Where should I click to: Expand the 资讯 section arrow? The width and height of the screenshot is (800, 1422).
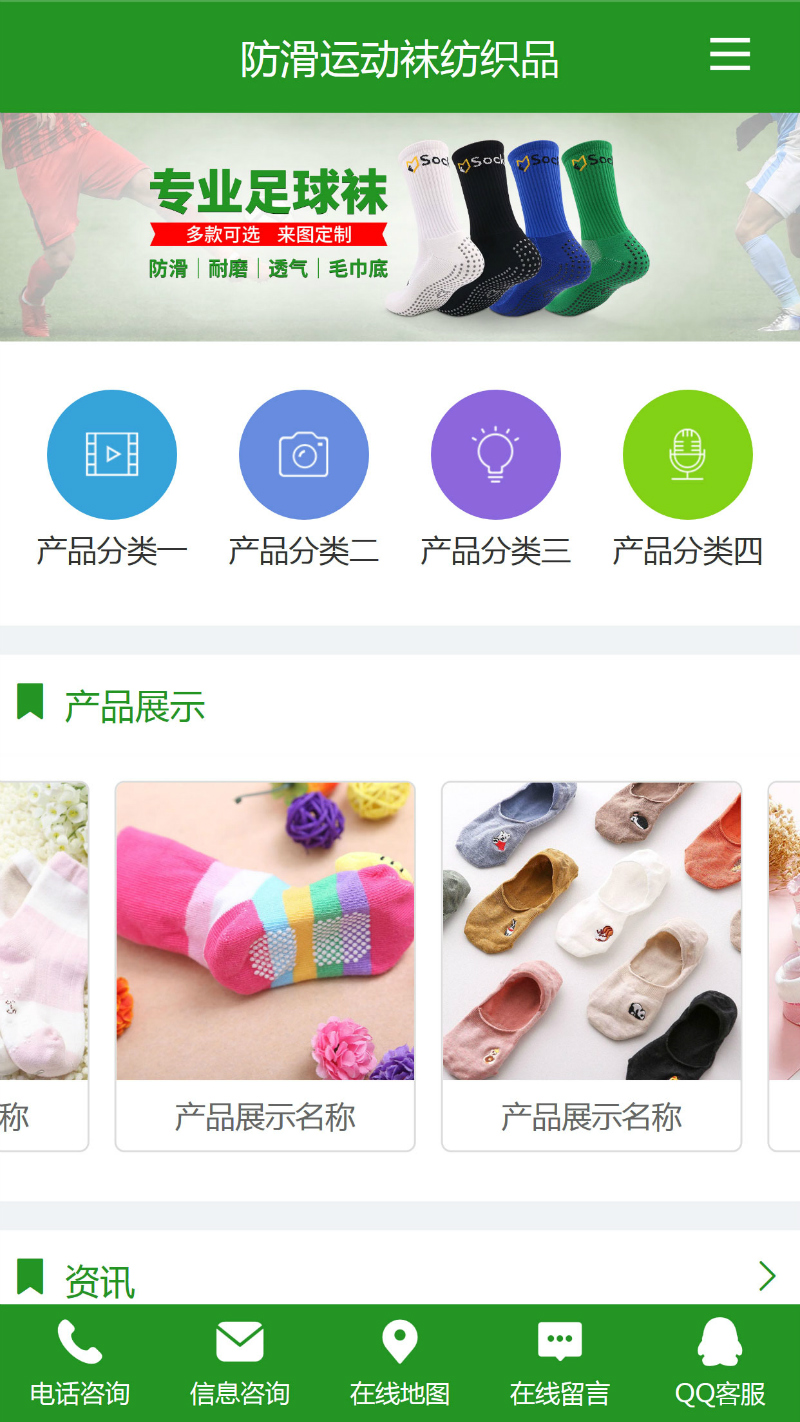(x=767, y=1276)
